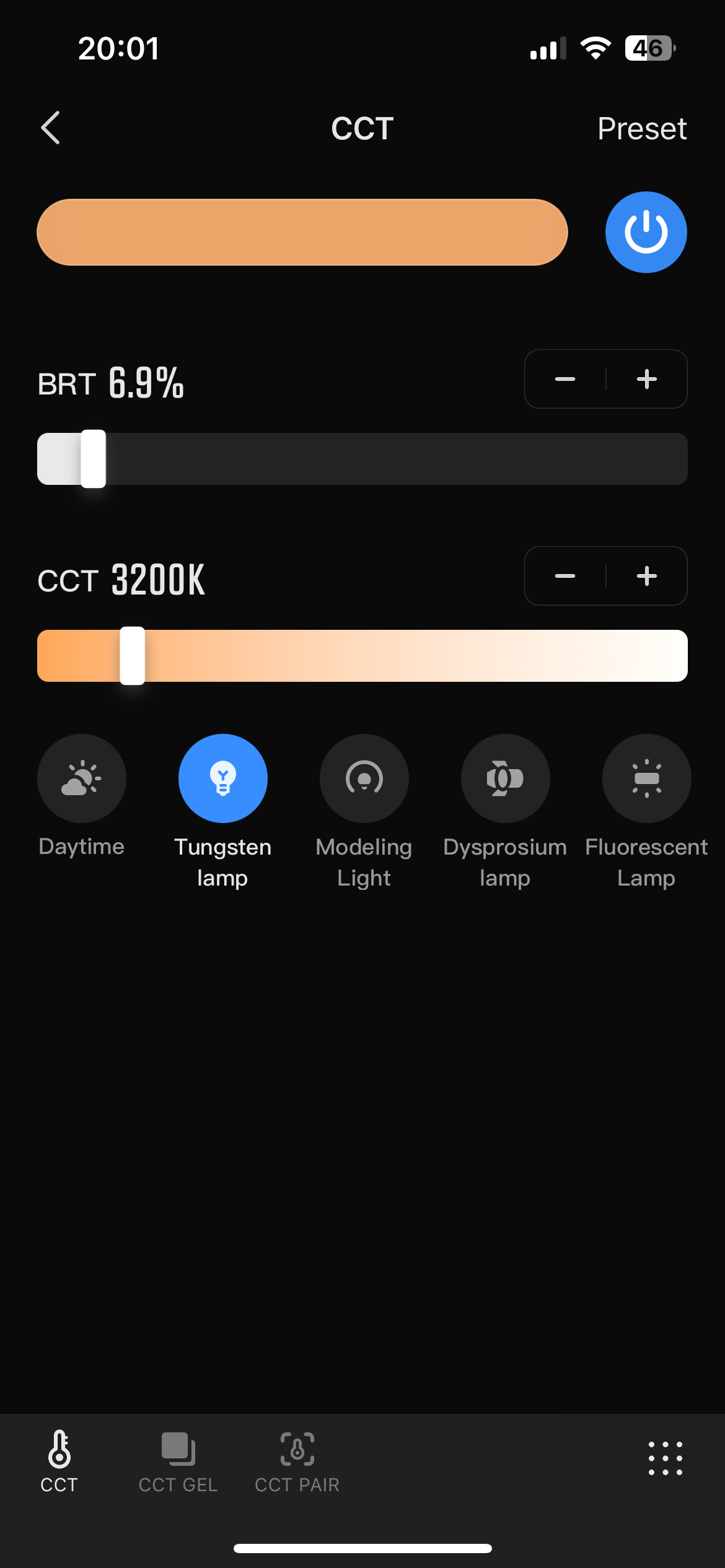Go back using the back arrow

click(51, 128)
